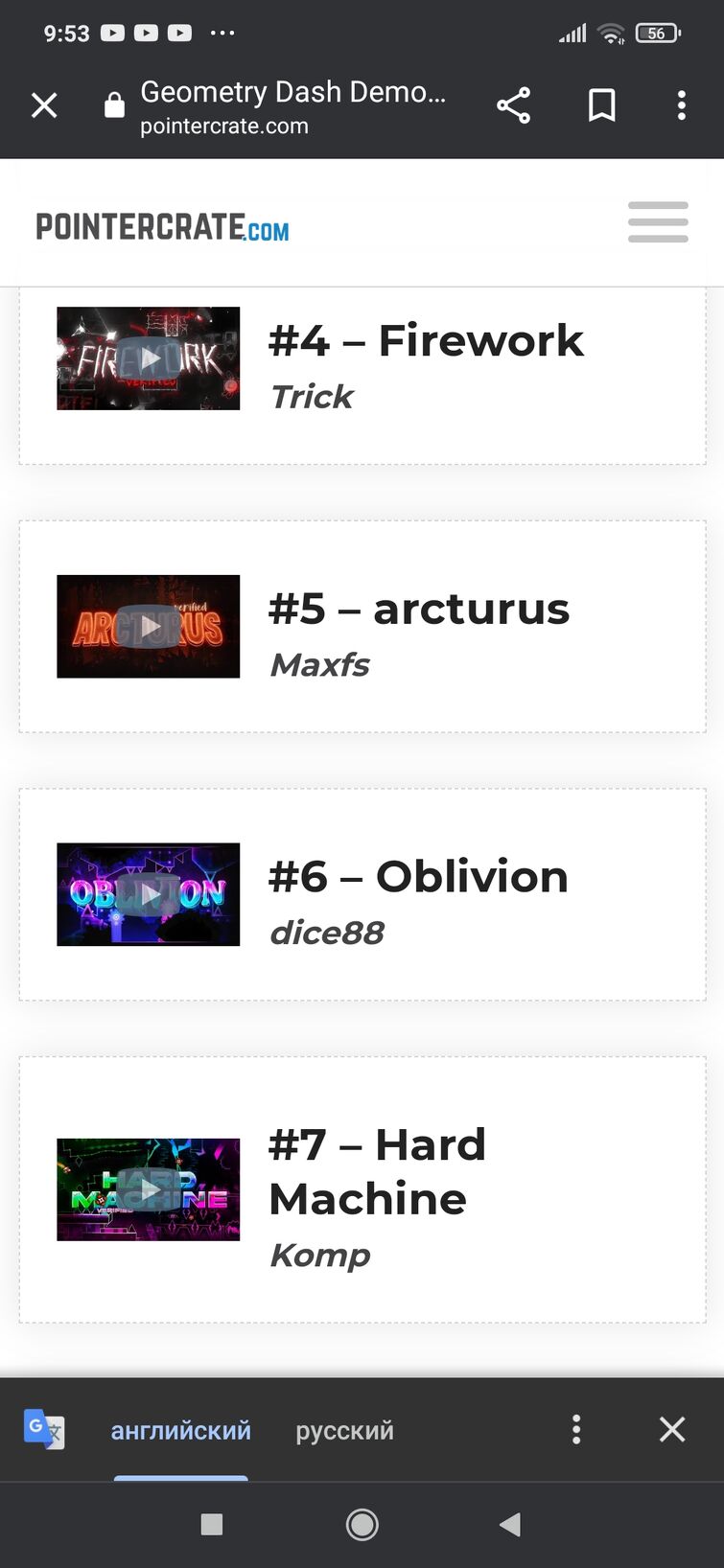Play the Firework video thumbnail
The image size is (724, 1568).
coord(149,358)
